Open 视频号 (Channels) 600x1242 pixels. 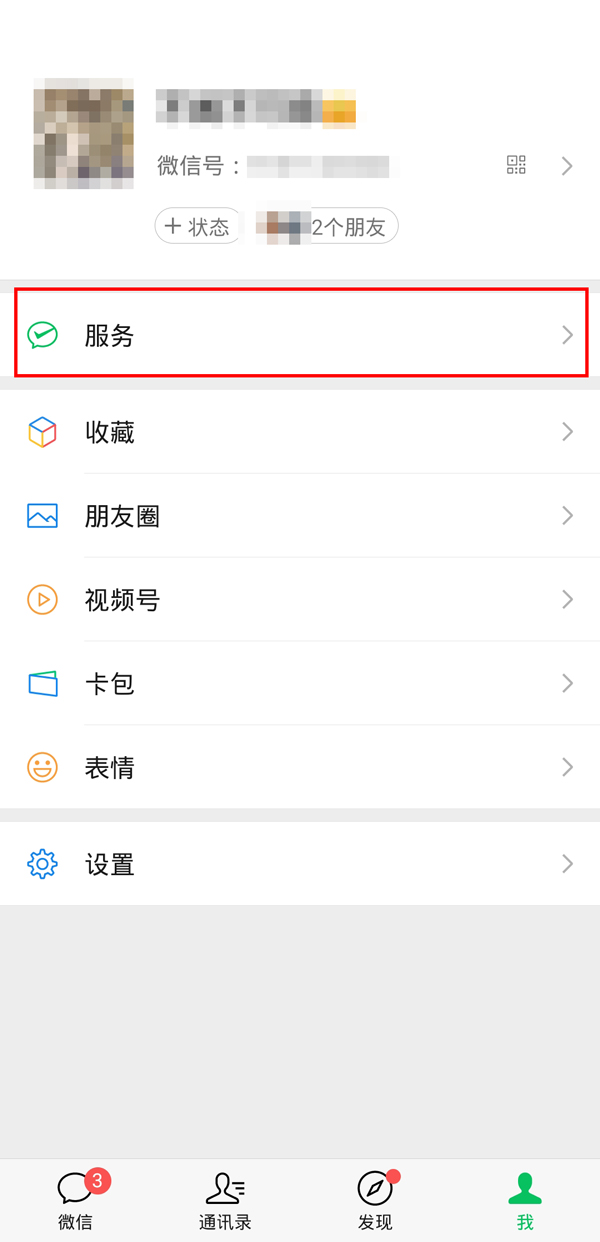tap(300, 600)
